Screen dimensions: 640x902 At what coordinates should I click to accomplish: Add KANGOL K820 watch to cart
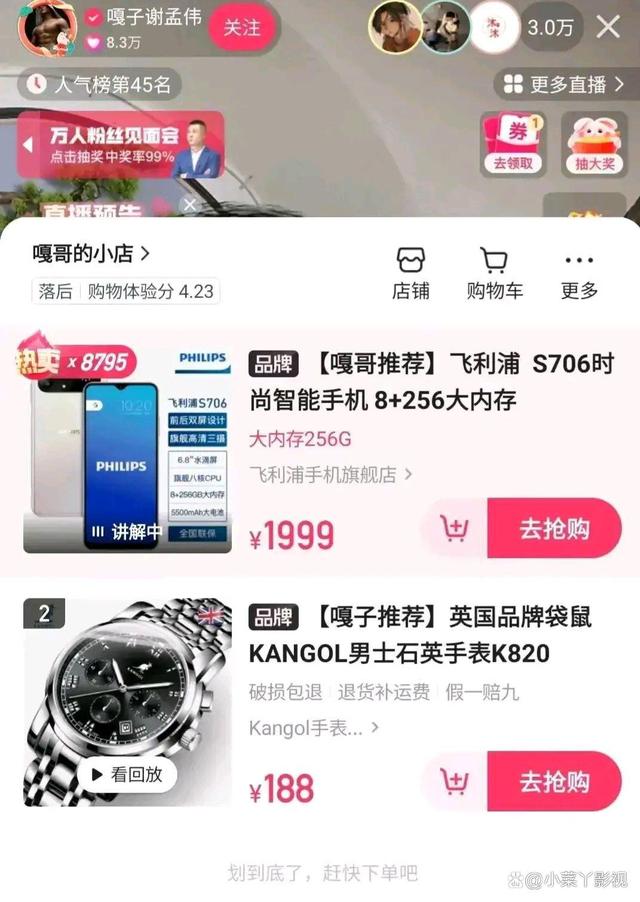pyautogui.click(x=455, y=781)
